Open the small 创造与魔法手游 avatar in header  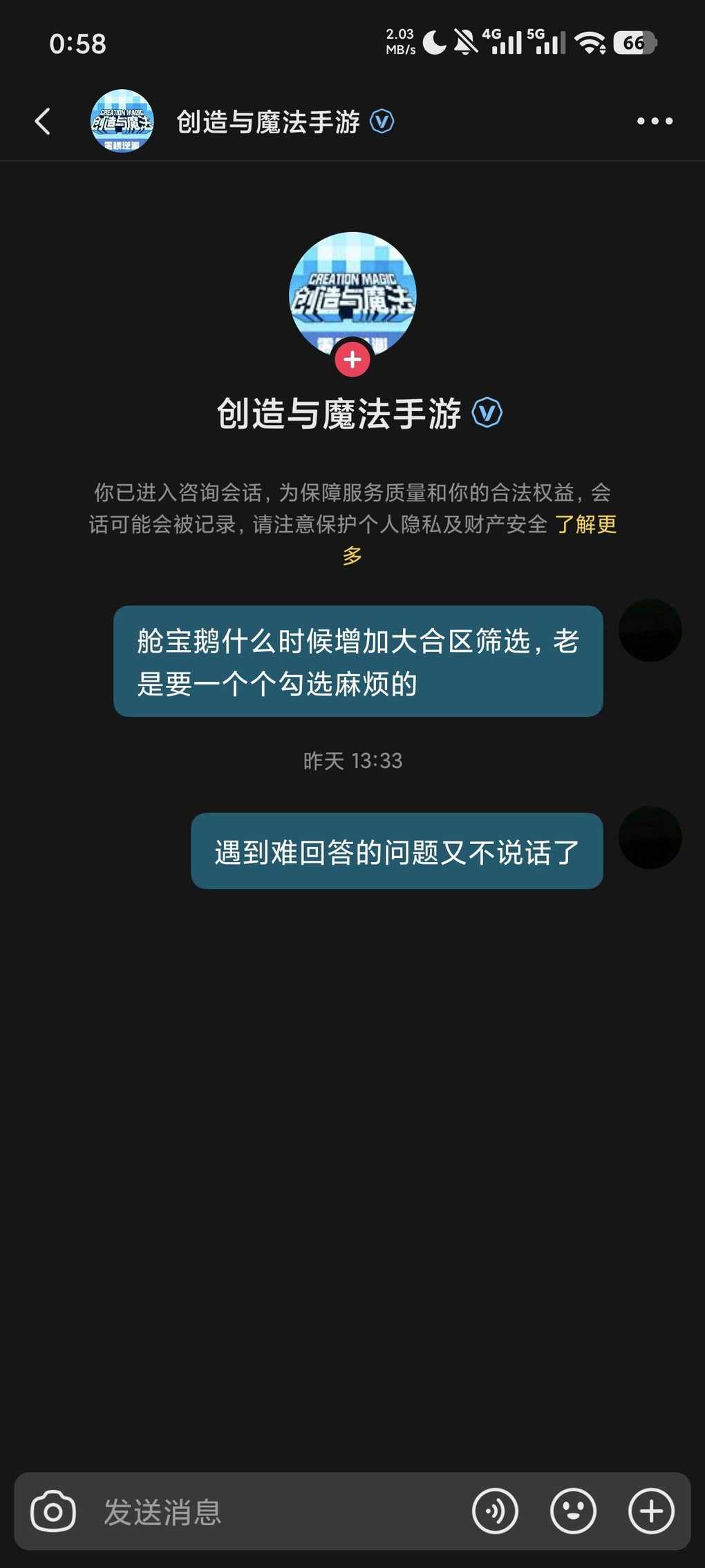(x=122, y=122)
